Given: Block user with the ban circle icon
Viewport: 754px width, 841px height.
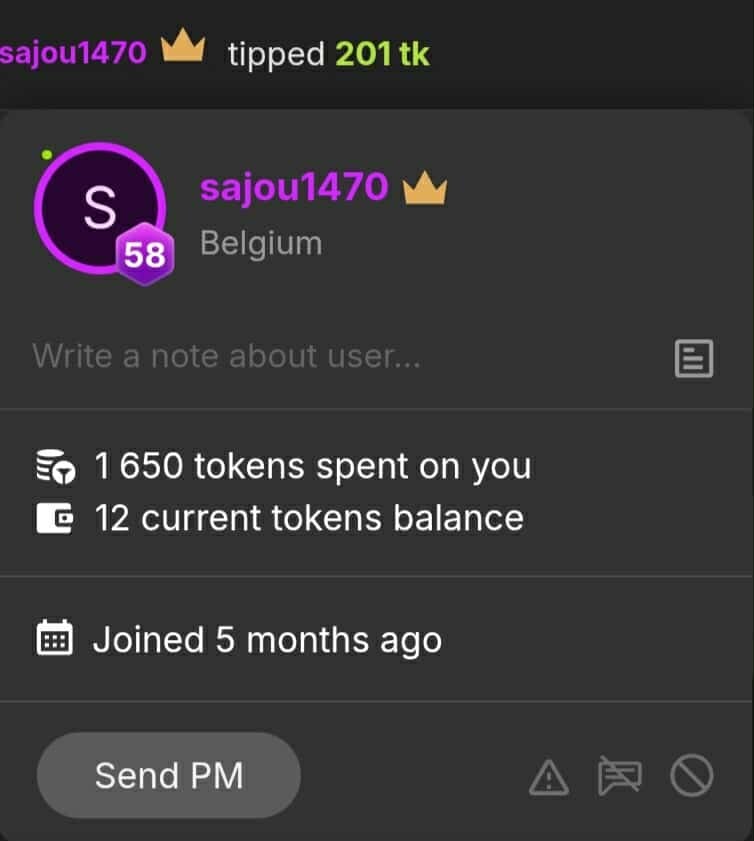Looking at the screenshot, I should pos(691,776).
